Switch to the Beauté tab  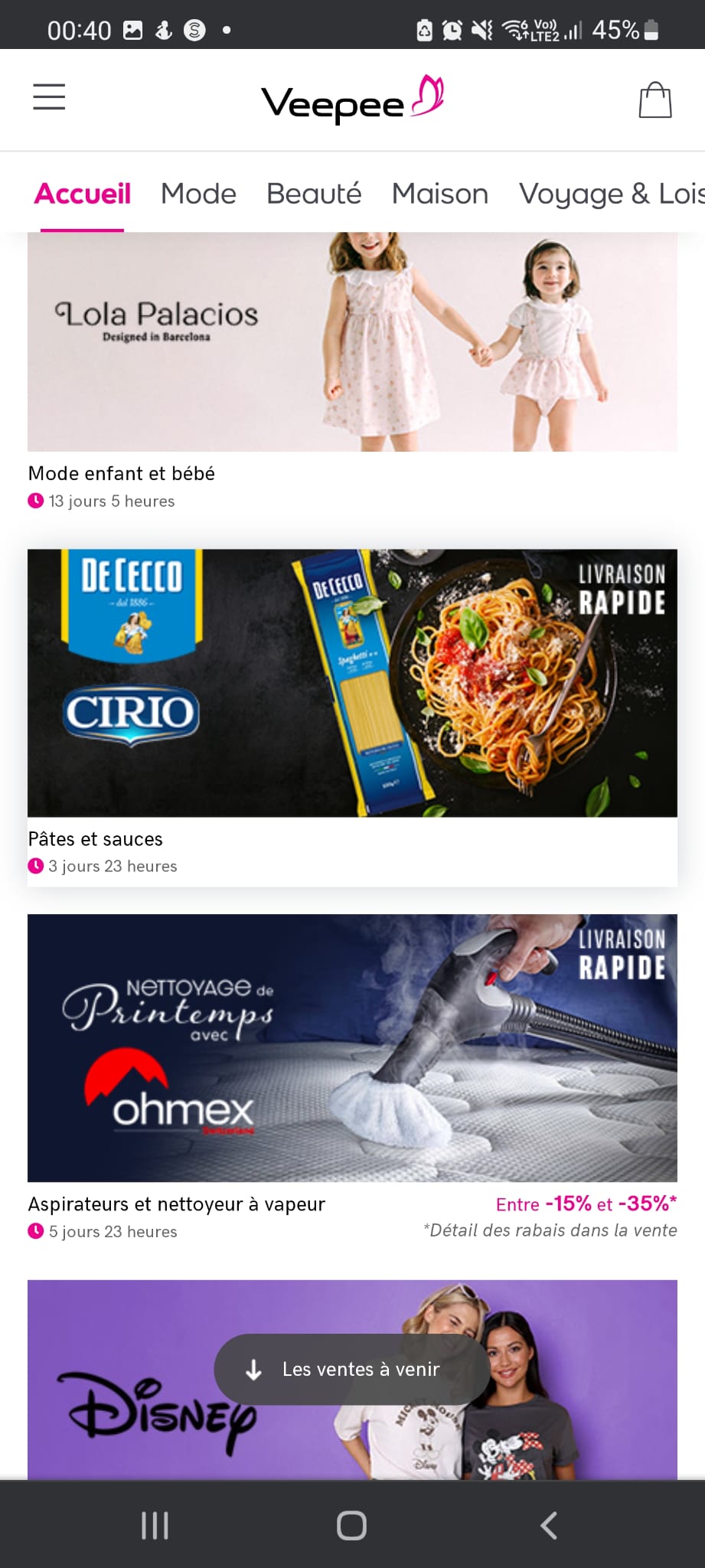click(x=314, y=194)
